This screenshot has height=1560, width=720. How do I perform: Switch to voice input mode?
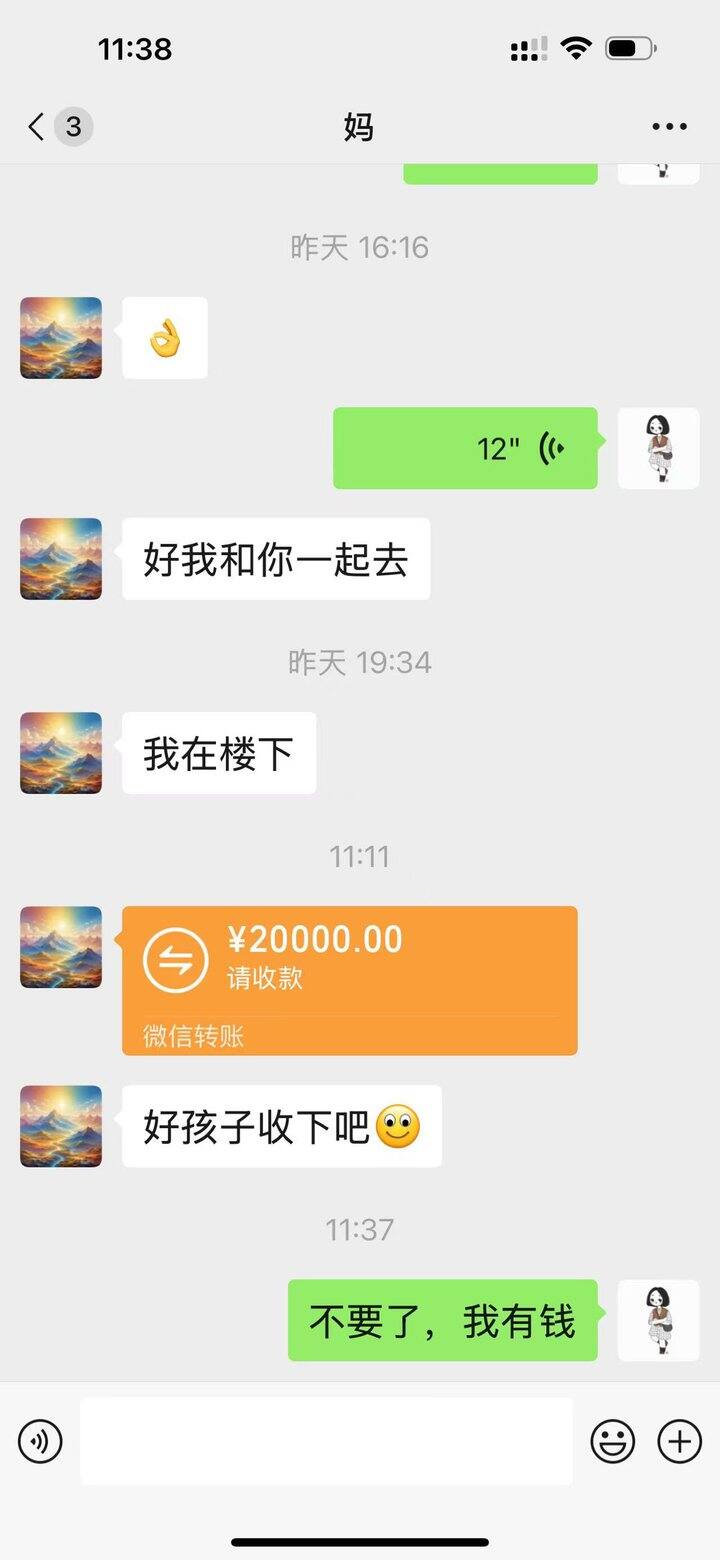[x=40, y=1441]
